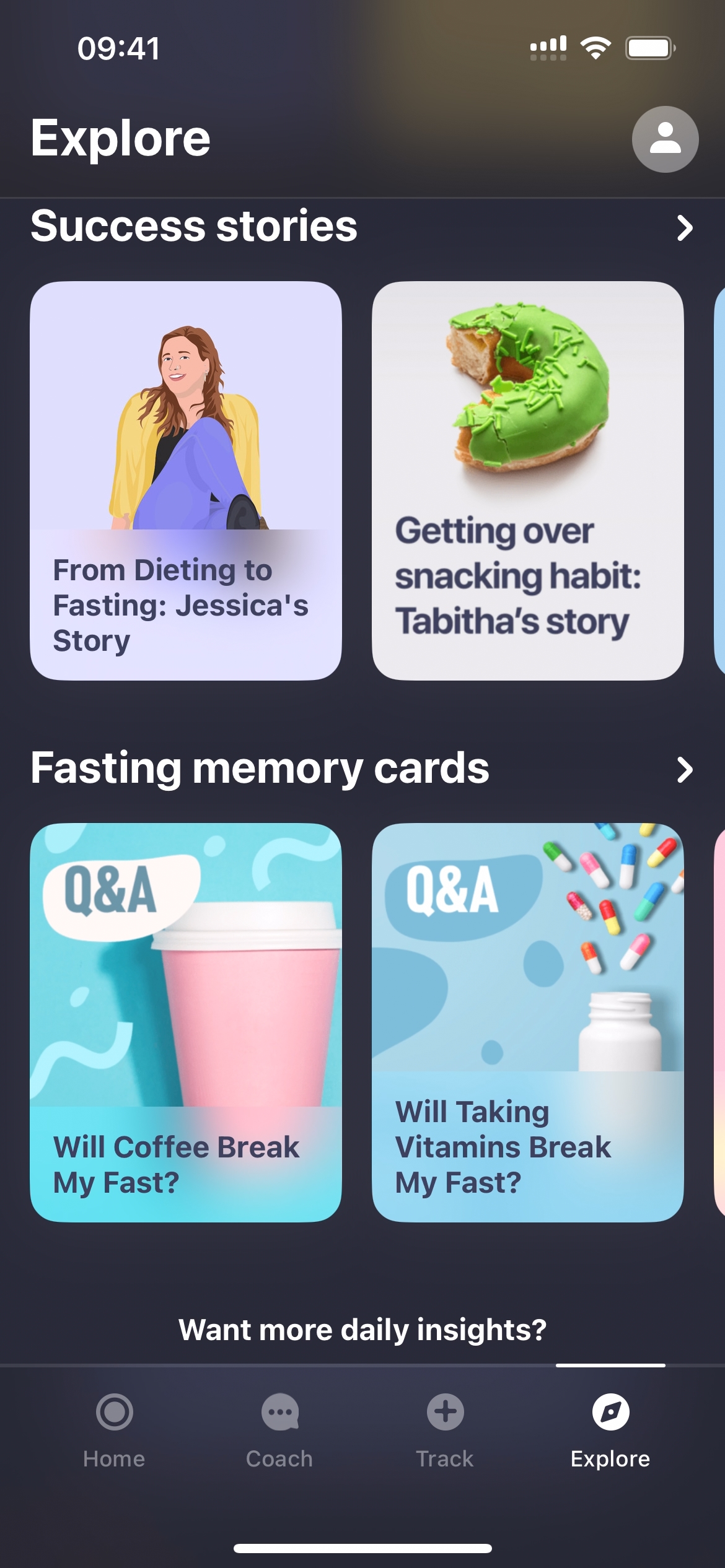Expand the Fasting memory cards arrow
725x1568 pixels.
684,770
